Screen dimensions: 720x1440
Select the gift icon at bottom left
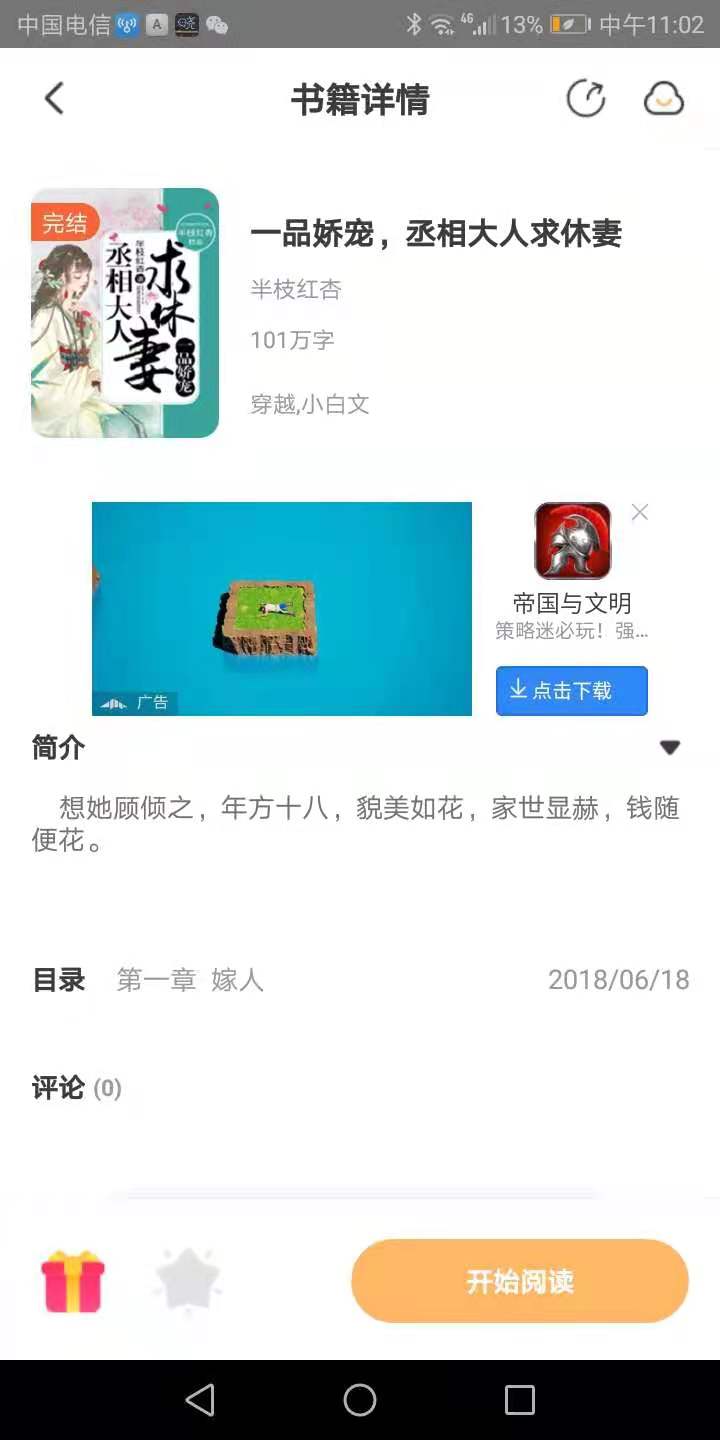(71, 1280)
